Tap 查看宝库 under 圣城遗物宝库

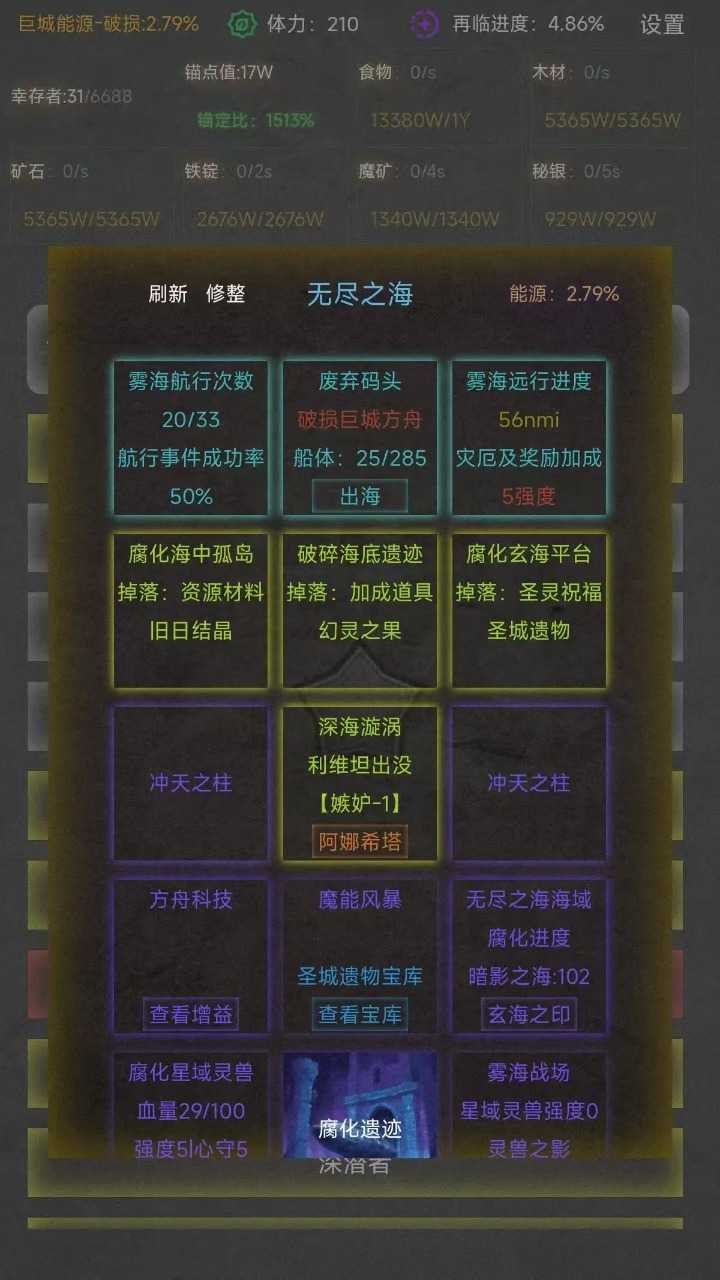[360, 1014]
